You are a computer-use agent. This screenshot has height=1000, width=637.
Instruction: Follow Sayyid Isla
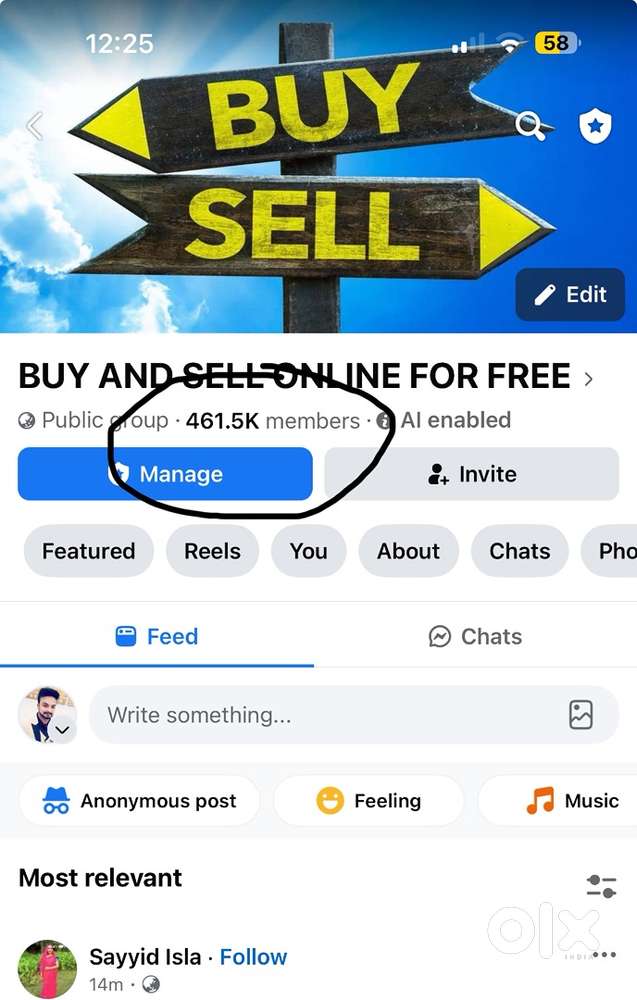tap(253, 958)
